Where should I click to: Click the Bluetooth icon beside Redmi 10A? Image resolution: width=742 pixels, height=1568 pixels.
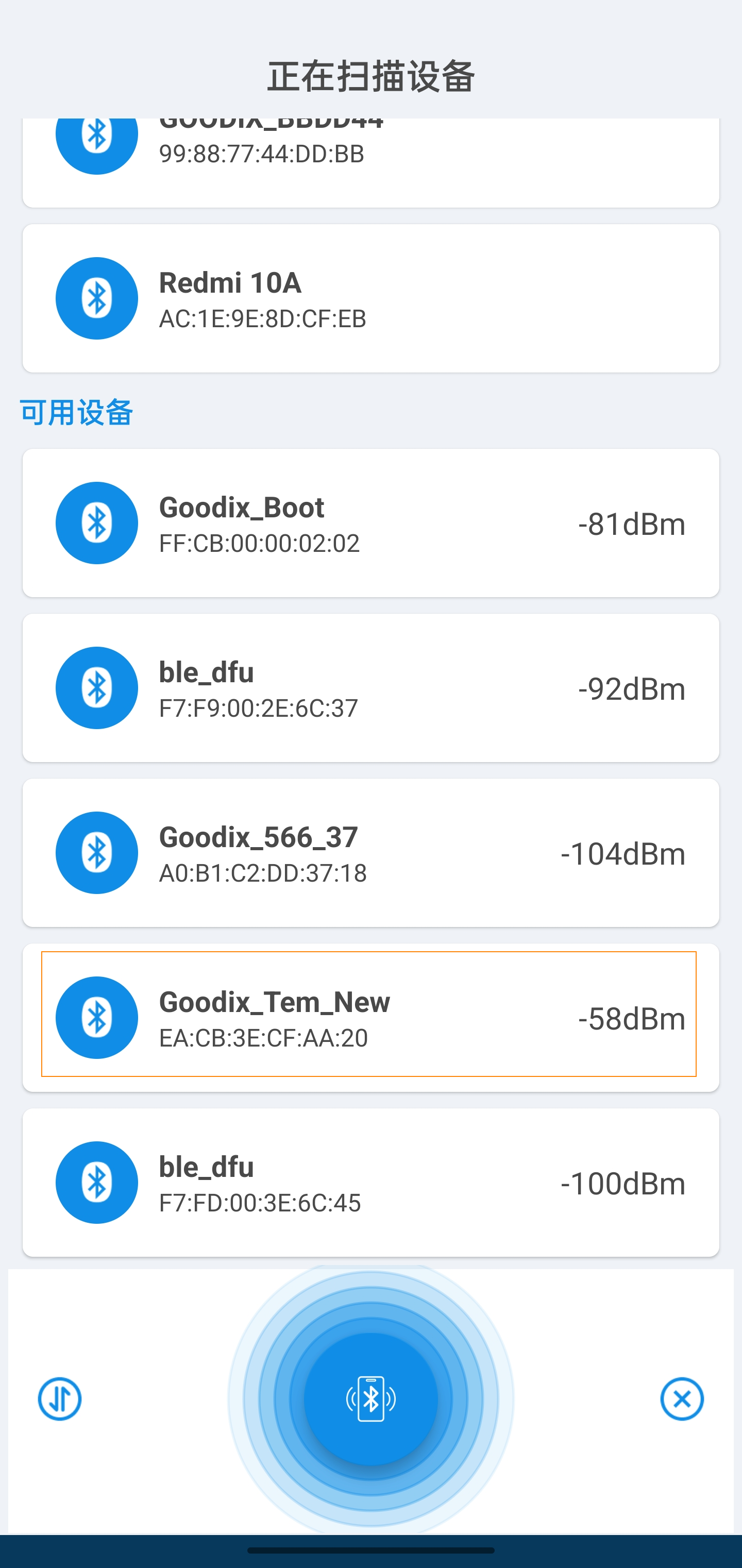tap(96, 298)
